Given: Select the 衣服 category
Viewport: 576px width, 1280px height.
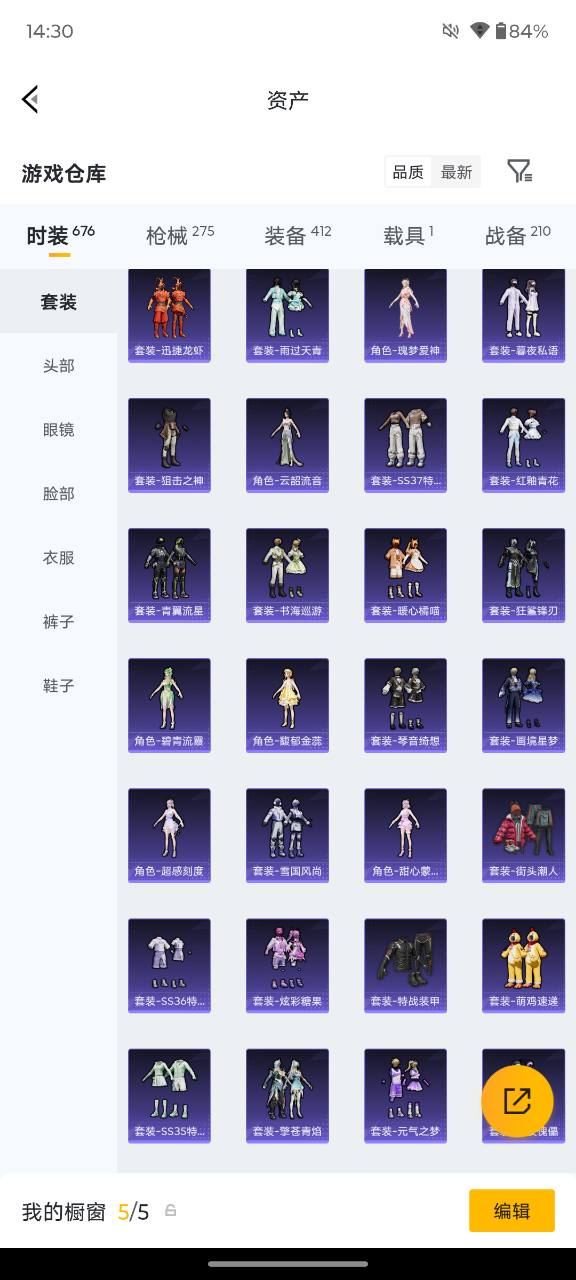Looking at the screenshot, I should (58, 558).
